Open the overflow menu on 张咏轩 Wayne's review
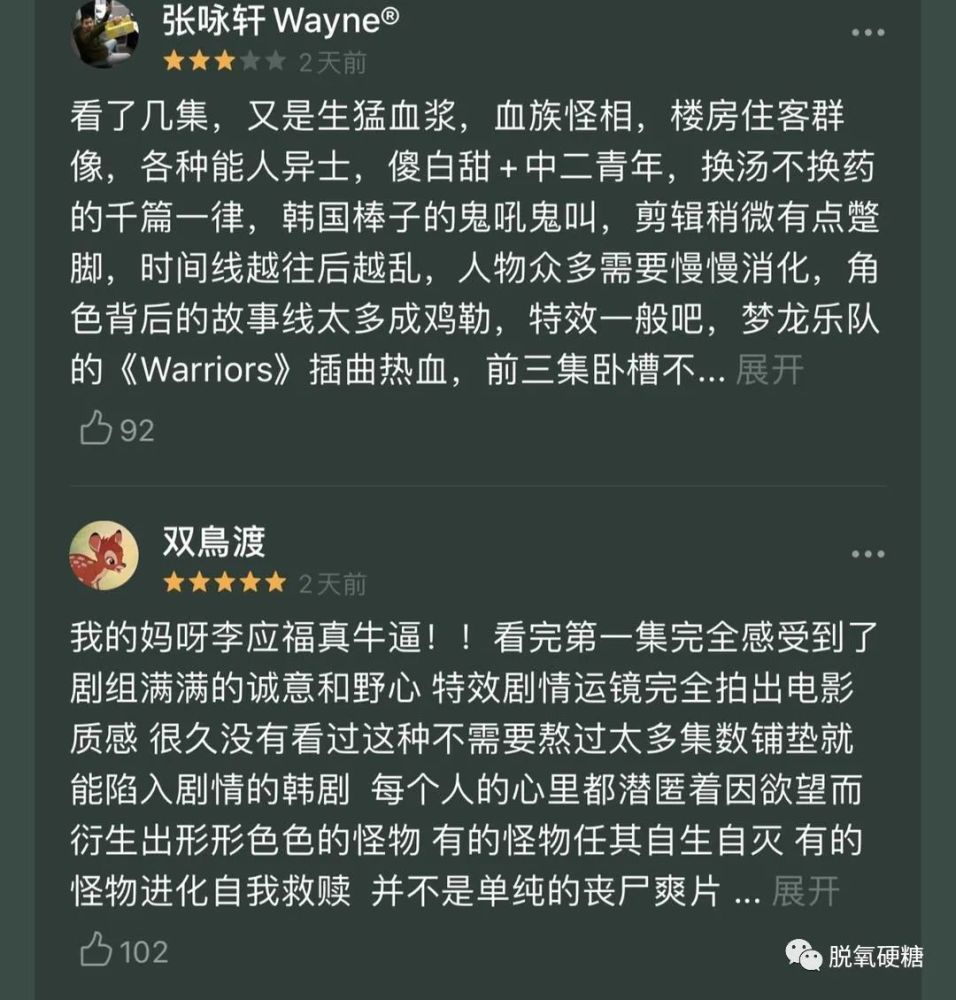Image resolution: width=956 pixels, height=1000 pixels. click(x=867, y=33)
